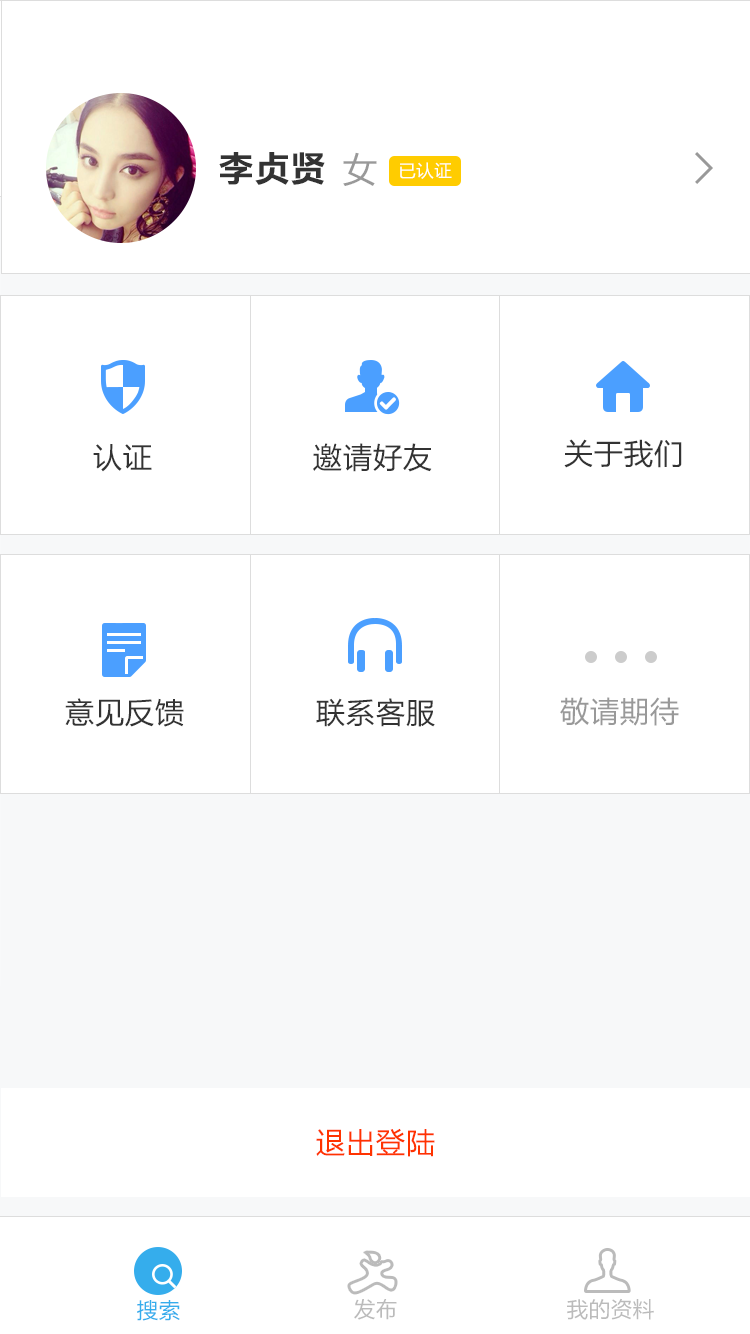This screenshot has width=750, height=1334.
Task: Click the three-dots 敬请期待 placeholder icon
Action: [x=622, y=657]
